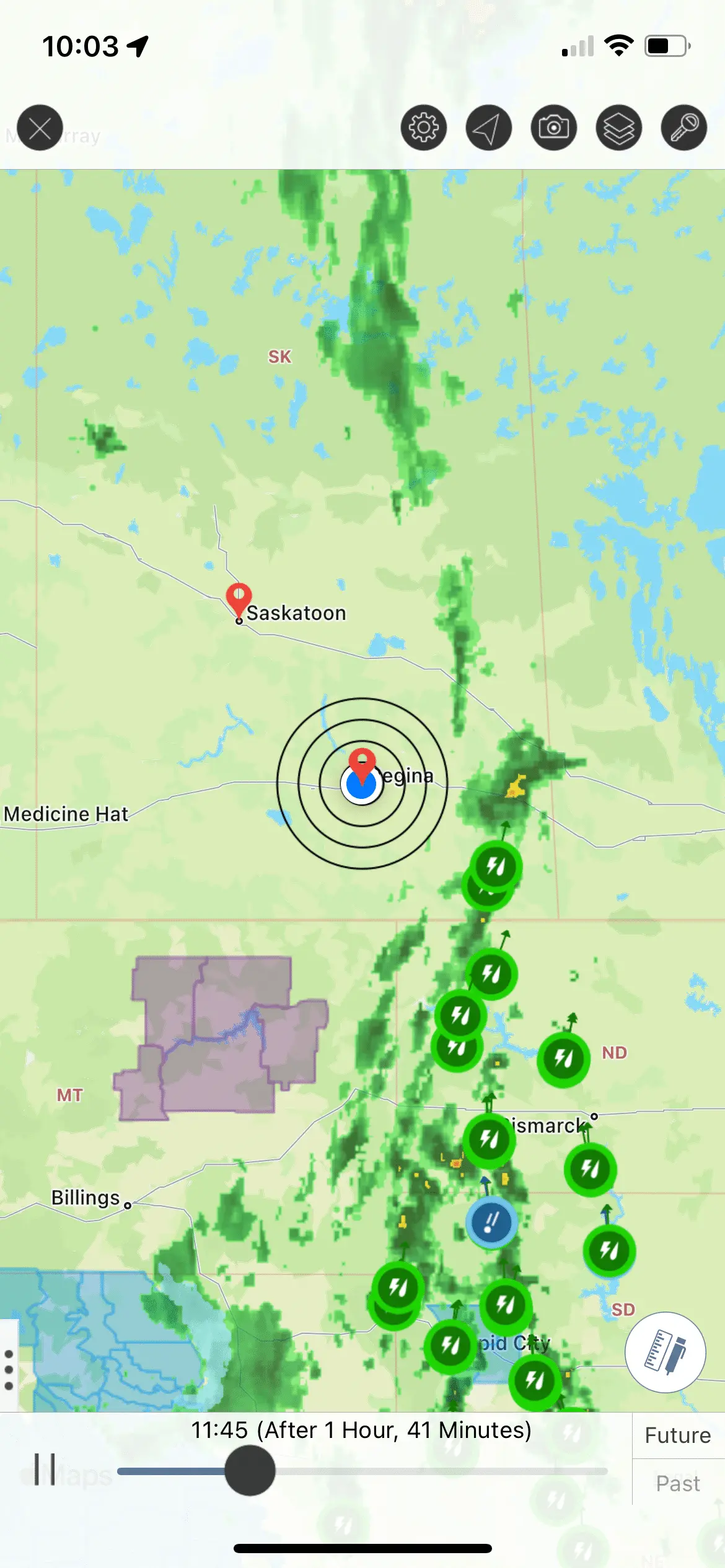This screenshot has height=1568, width=725.
Task: Pause the radar animation
Action: [45, 1470]
